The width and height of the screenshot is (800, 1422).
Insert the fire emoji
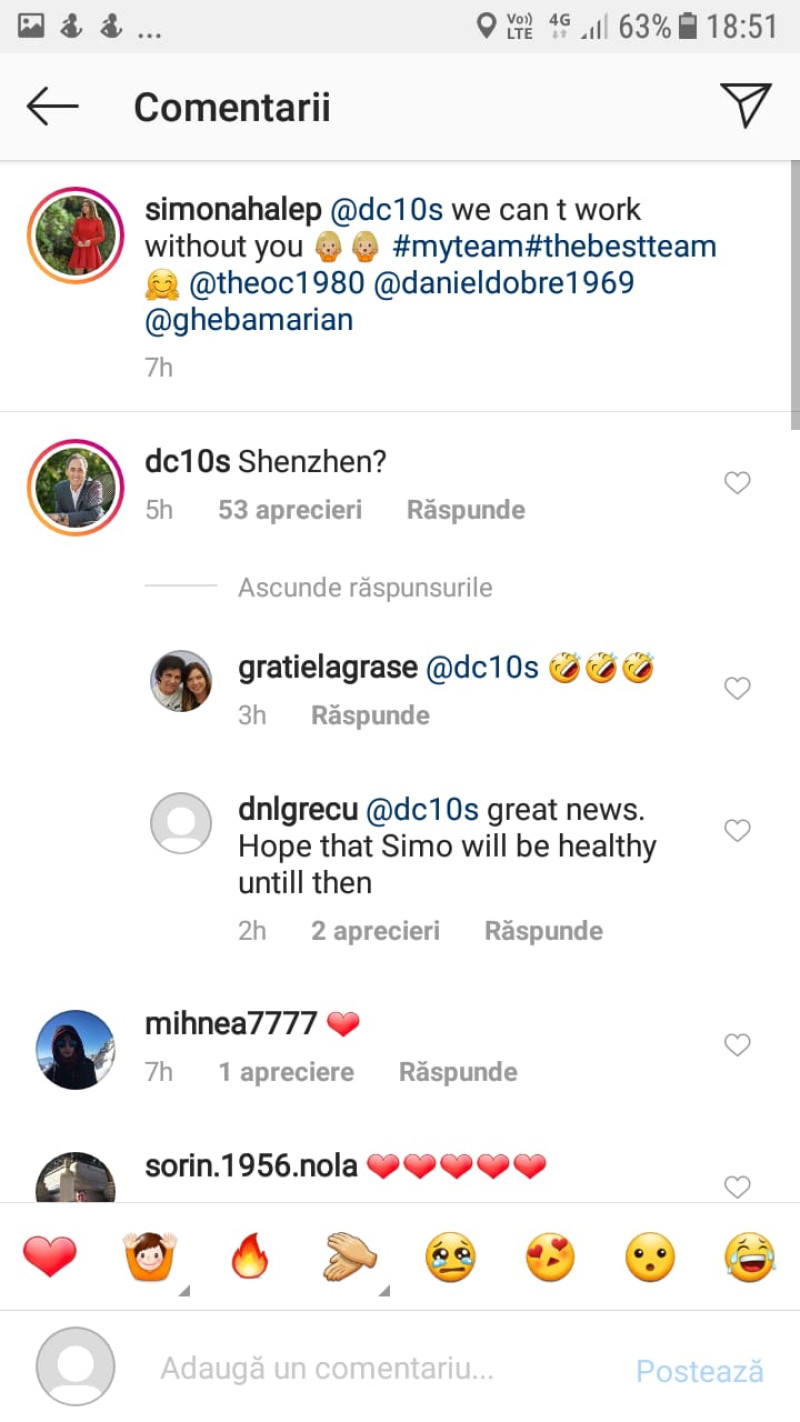[x=250, y=1257]
